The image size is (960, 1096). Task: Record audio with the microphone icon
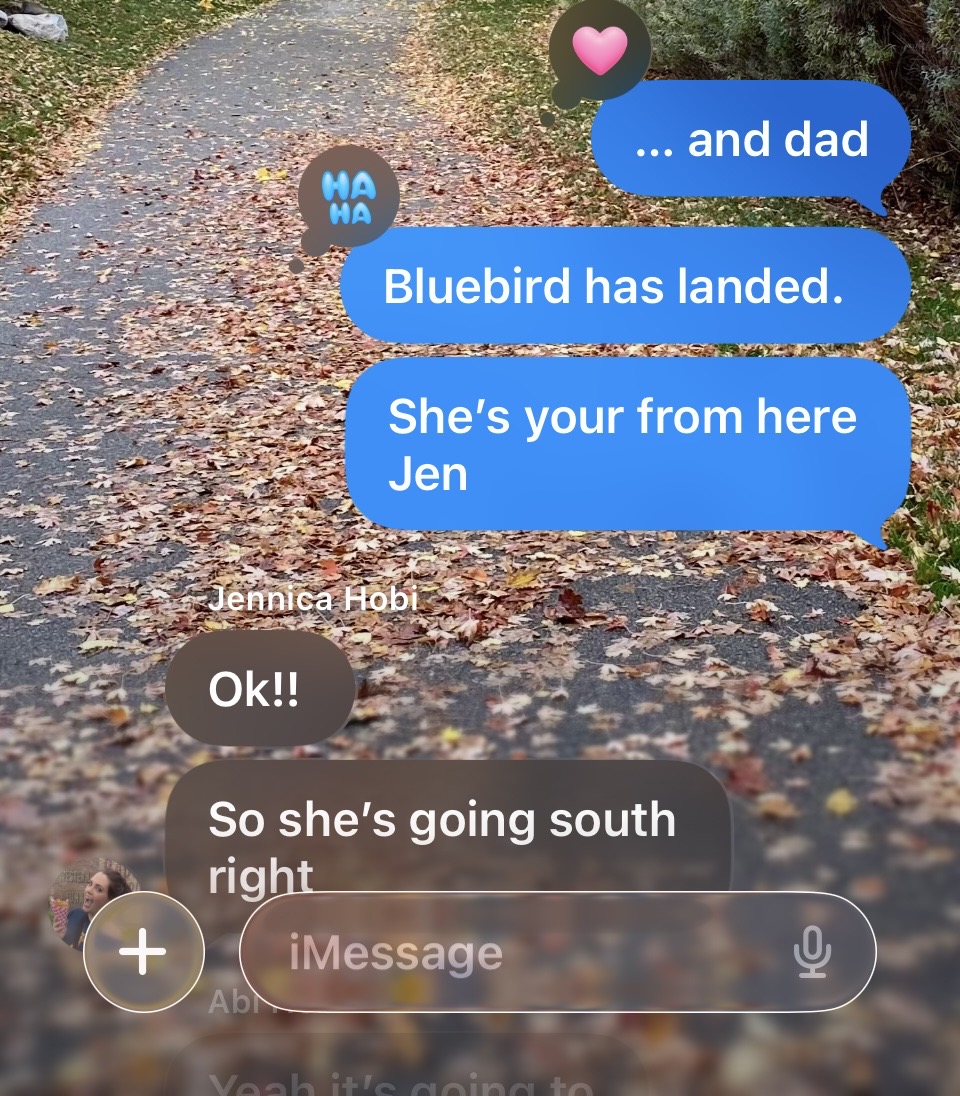[811, 952]
